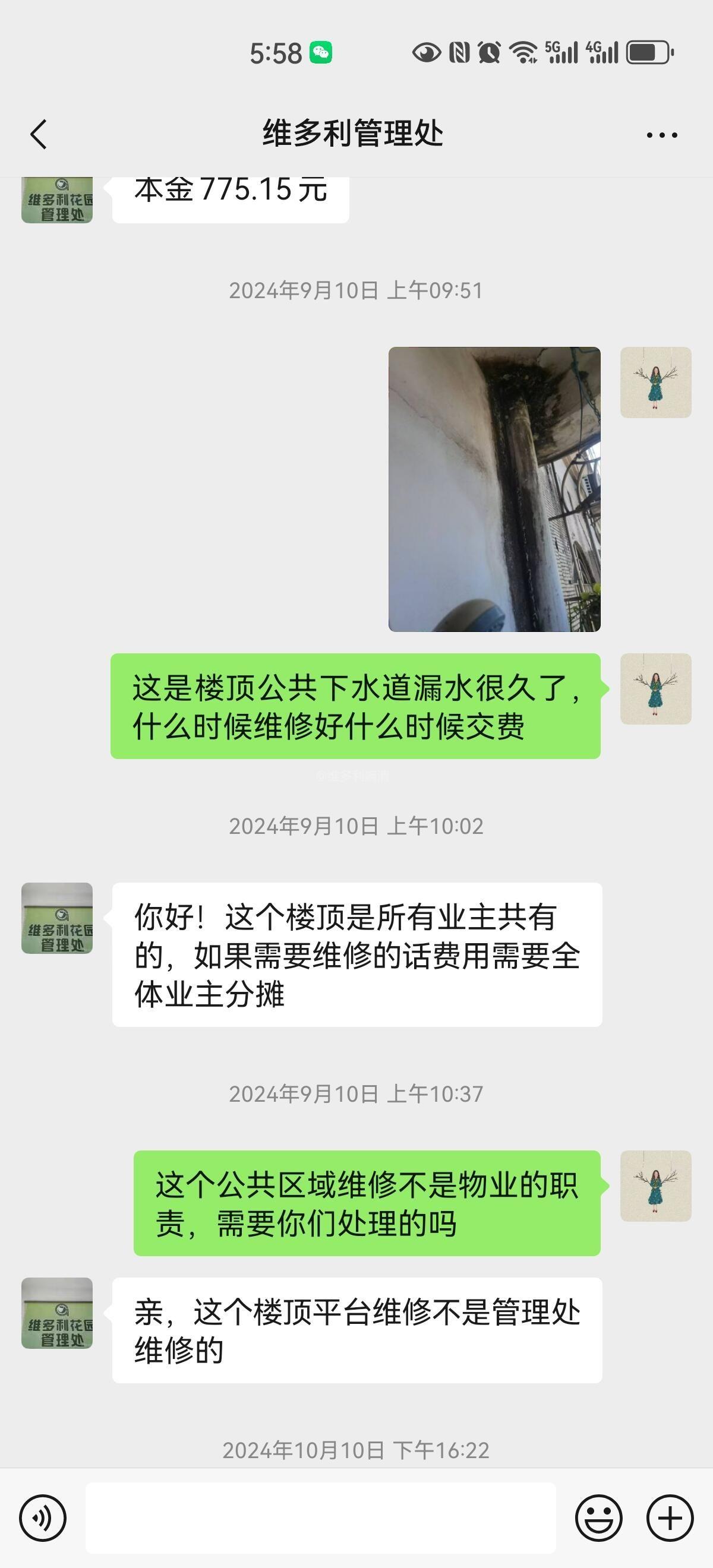This screenshot has width=713, height=1568.
Task: Go back from the 维多利管理处 chat
Action: [x=39, y=134]
